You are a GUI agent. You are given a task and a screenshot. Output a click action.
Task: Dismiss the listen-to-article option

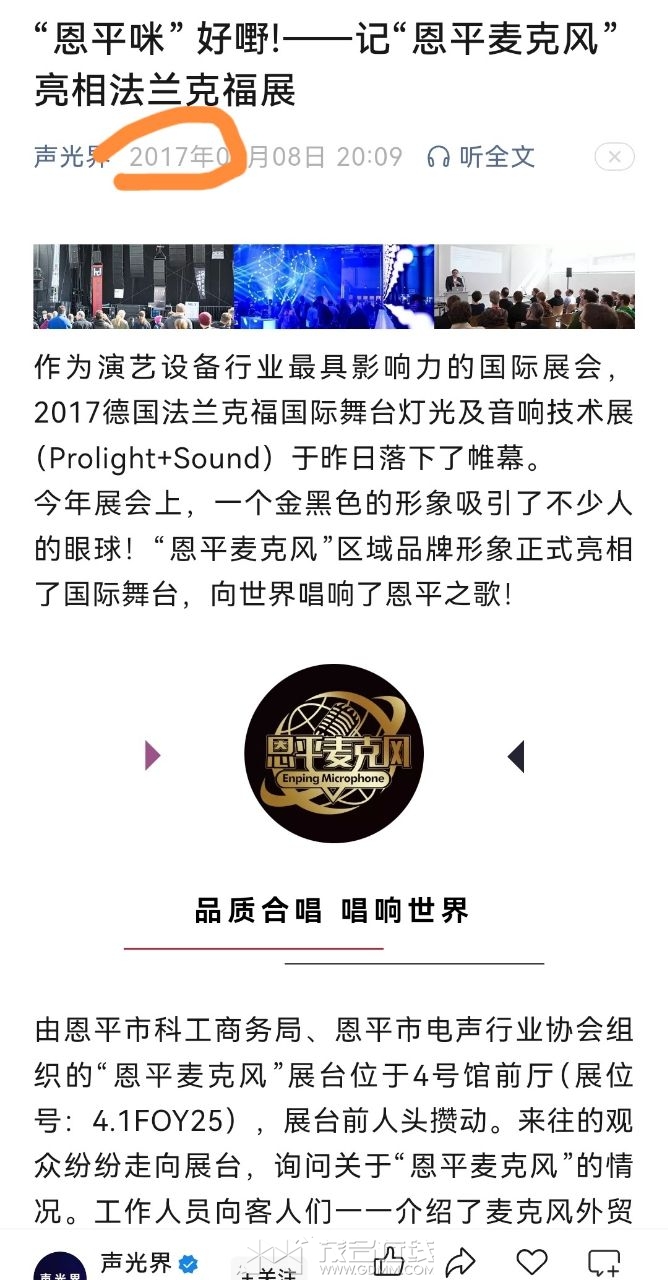click(x=614, y=157)
